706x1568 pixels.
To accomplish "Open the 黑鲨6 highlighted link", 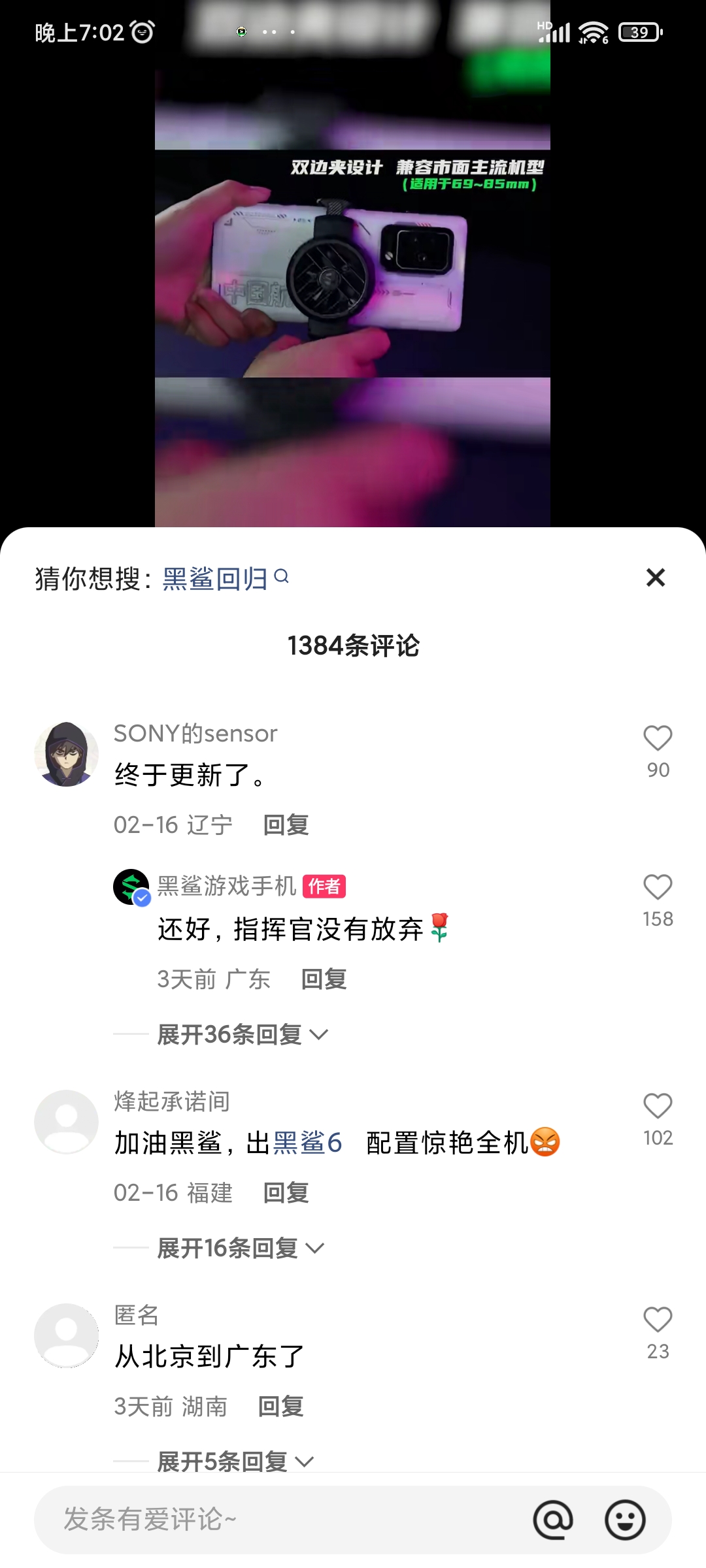I will [x=307, y=1143].
